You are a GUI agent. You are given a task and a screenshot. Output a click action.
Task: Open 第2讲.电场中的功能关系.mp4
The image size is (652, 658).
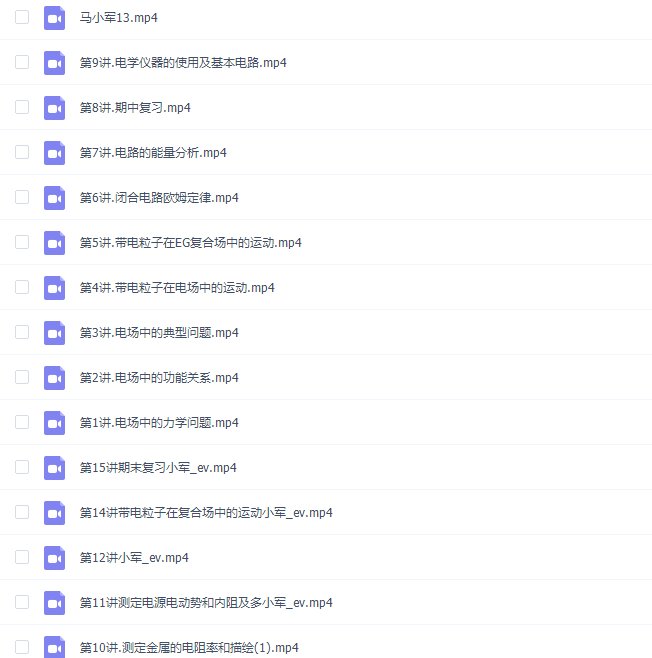coord(159,377)
